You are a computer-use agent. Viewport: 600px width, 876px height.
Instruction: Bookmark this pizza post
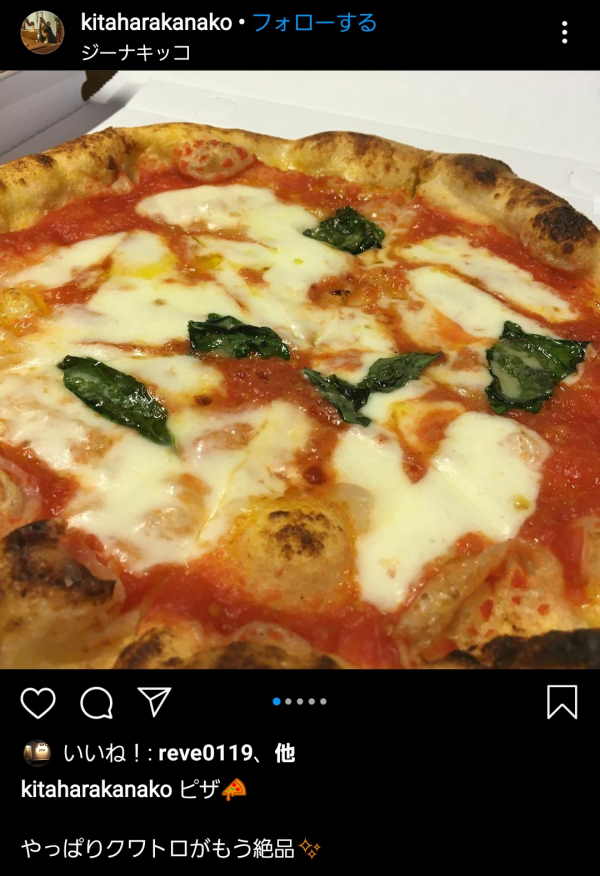[x=562, y=702]
